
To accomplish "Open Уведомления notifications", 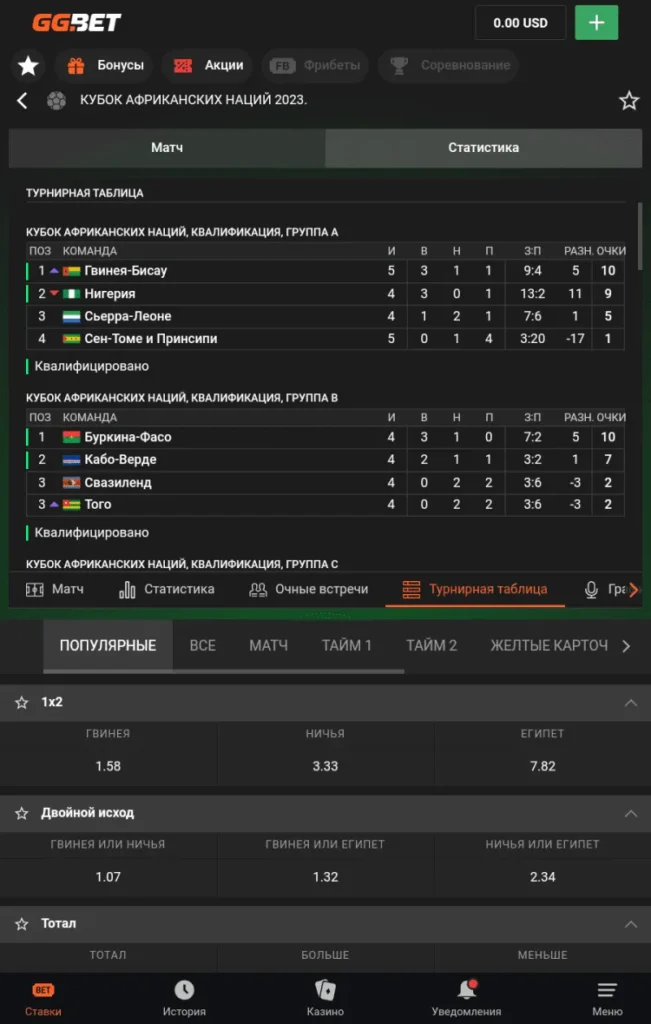I will (x=466, y=998).
